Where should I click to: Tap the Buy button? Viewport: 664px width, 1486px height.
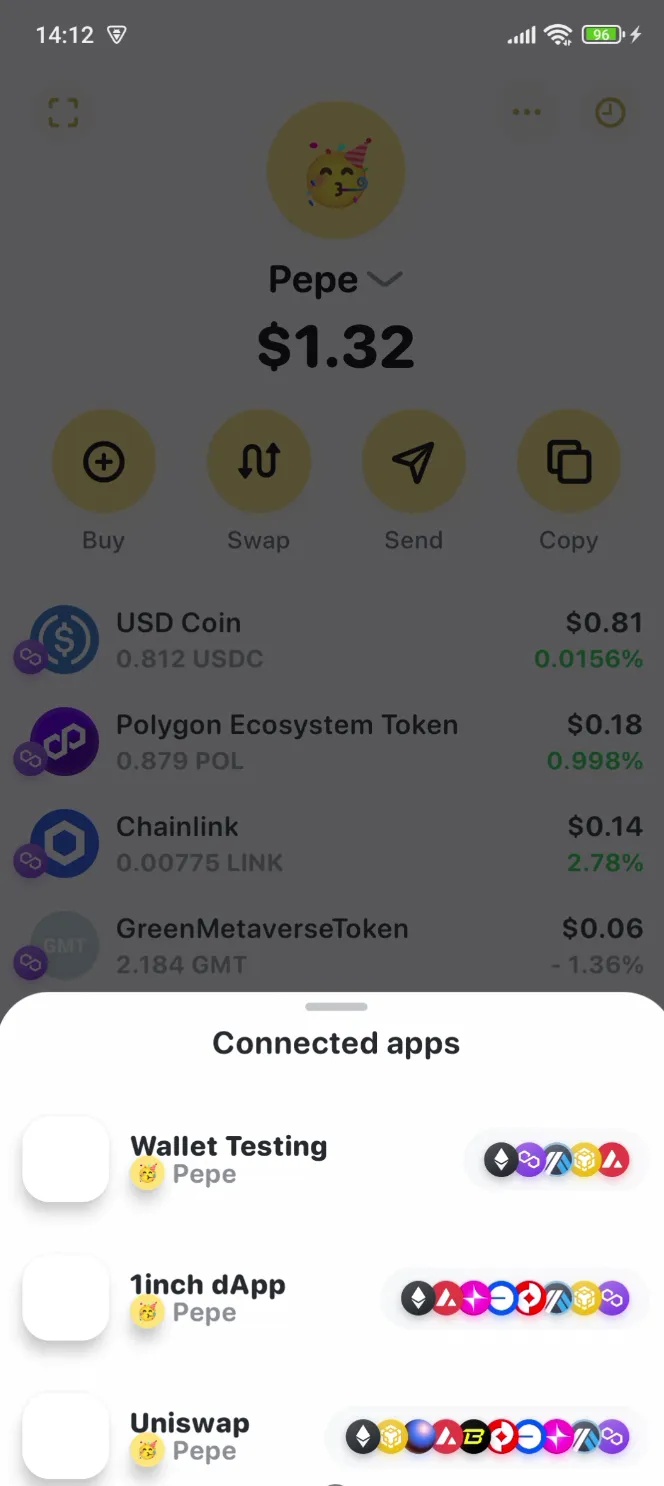pos(103,462)
